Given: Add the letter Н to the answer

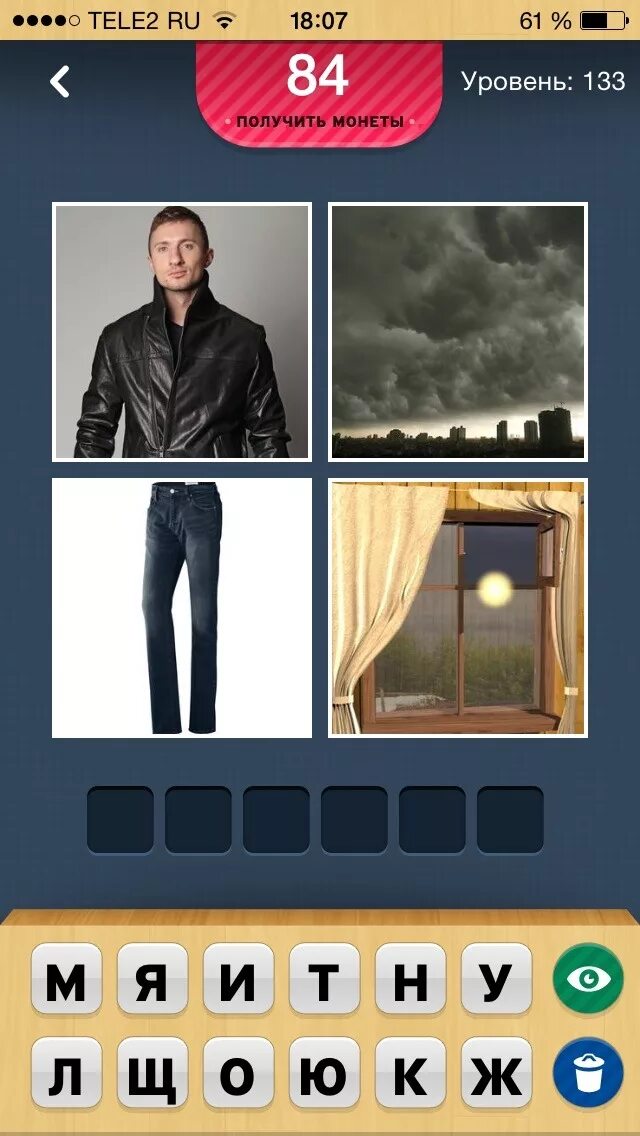Looking at the screenshot, I should (x=411, y=982).
